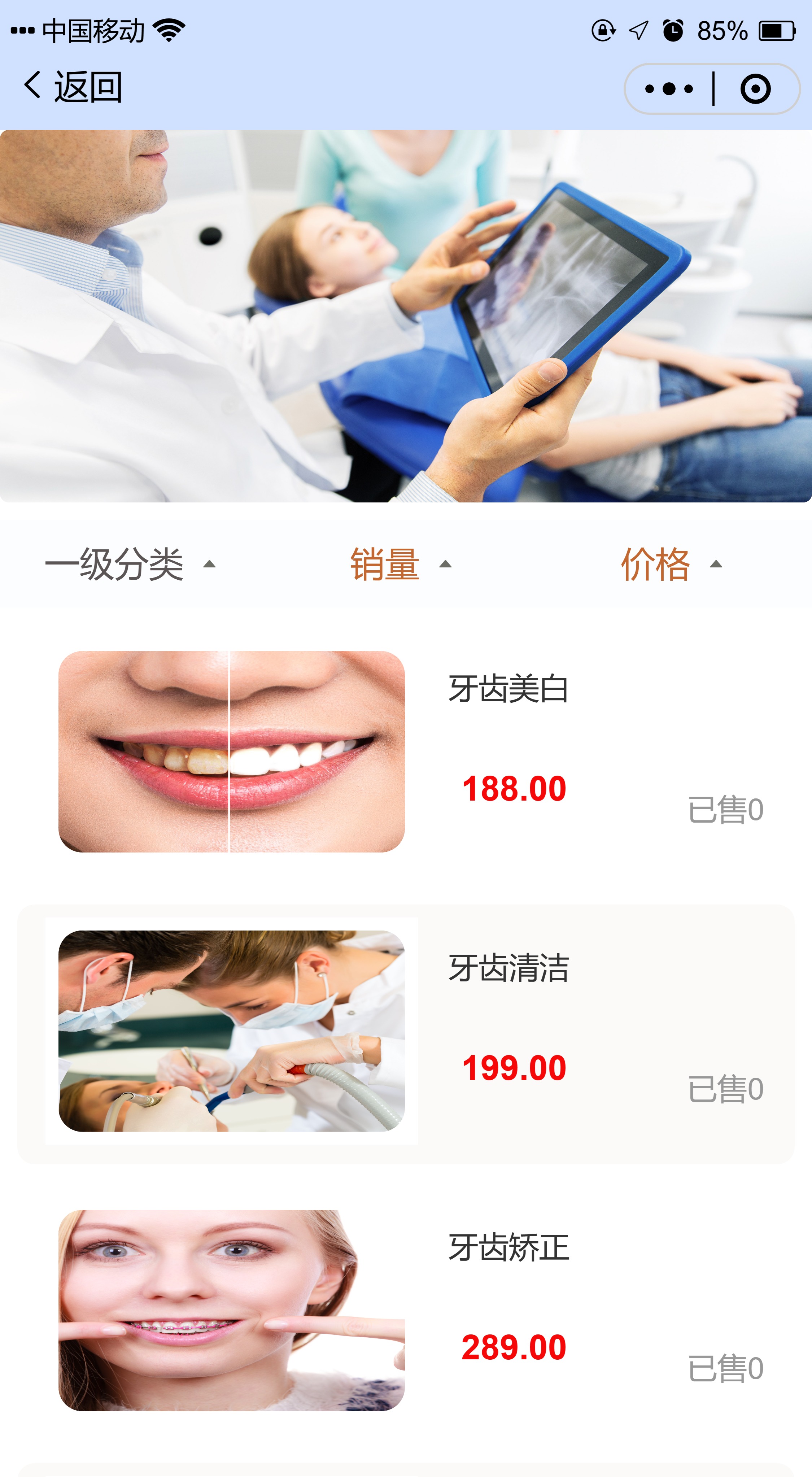Image resolution: width=812 pixels, height=1477 pixels.
Task: Open the mini program's three-dot menu
Action: pos(669,89)
